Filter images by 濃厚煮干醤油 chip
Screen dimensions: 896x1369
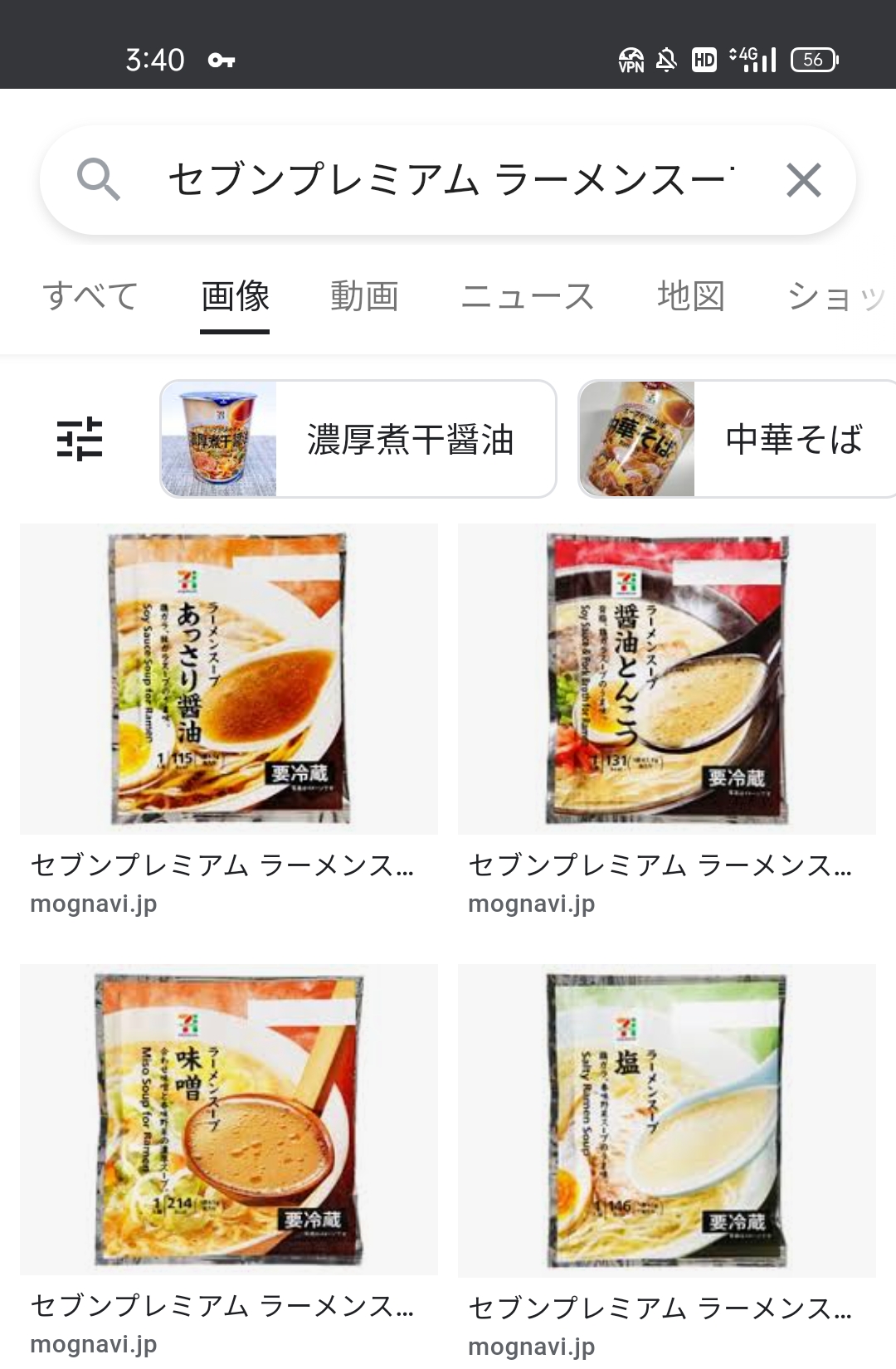(x=358, y=439)
